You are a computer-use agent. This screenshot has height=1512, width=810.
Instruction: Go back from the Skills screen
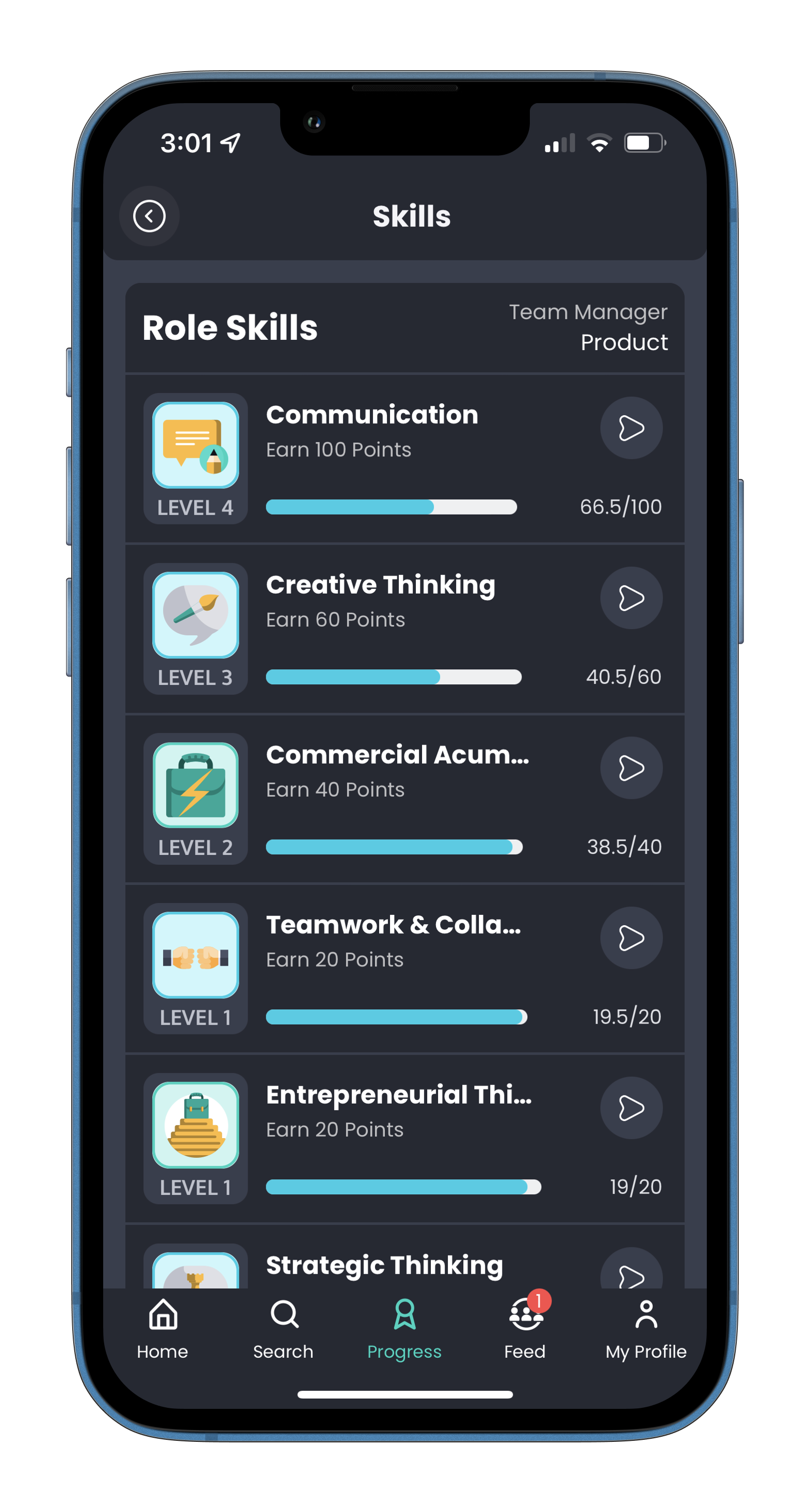(x=149, y=216)
